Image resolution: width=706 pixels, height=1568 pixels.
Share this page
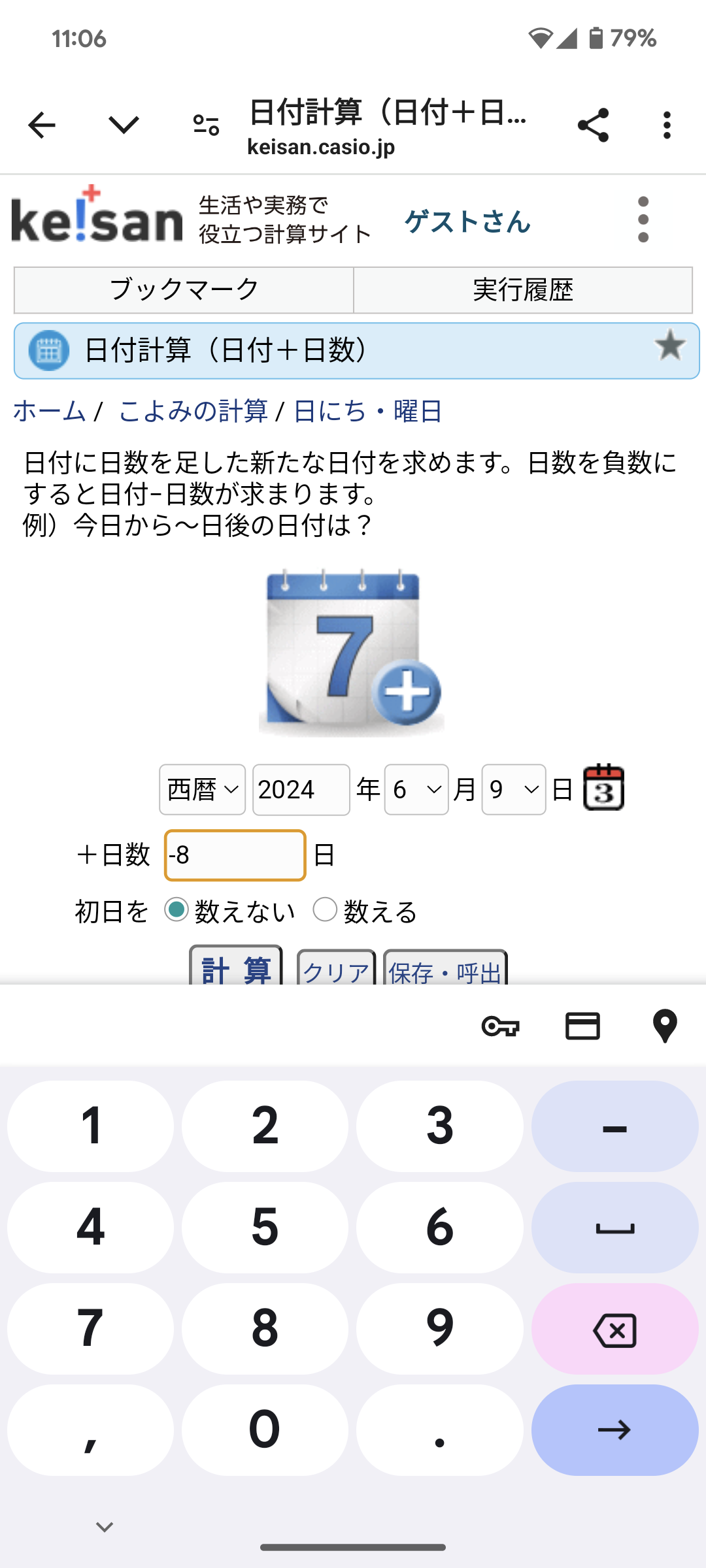point(593,125)
